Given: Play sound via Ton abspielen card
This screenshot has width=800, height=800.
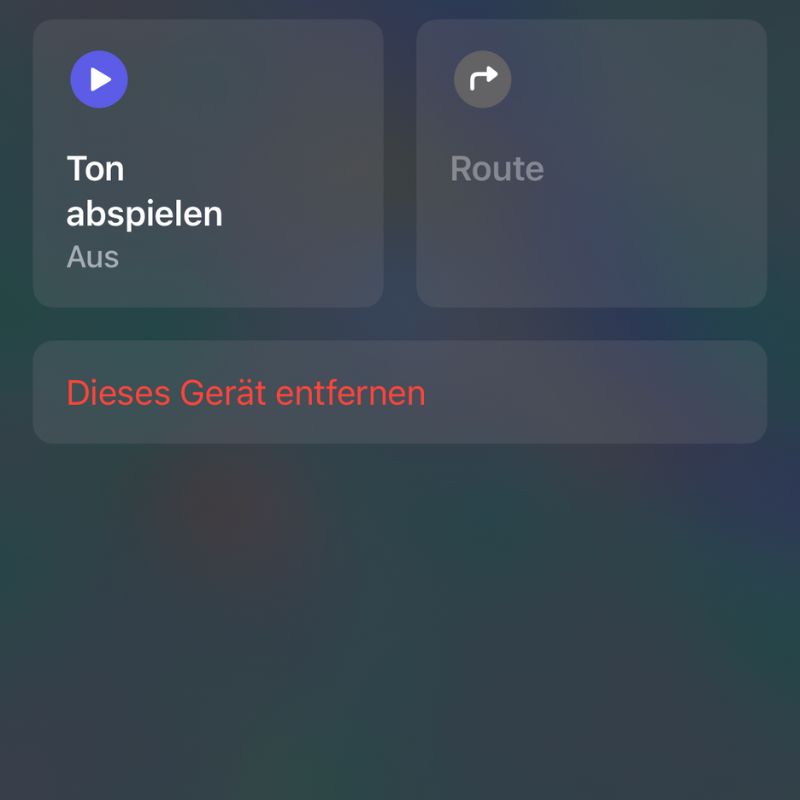Looking at the screenshot, I should 208,165.
